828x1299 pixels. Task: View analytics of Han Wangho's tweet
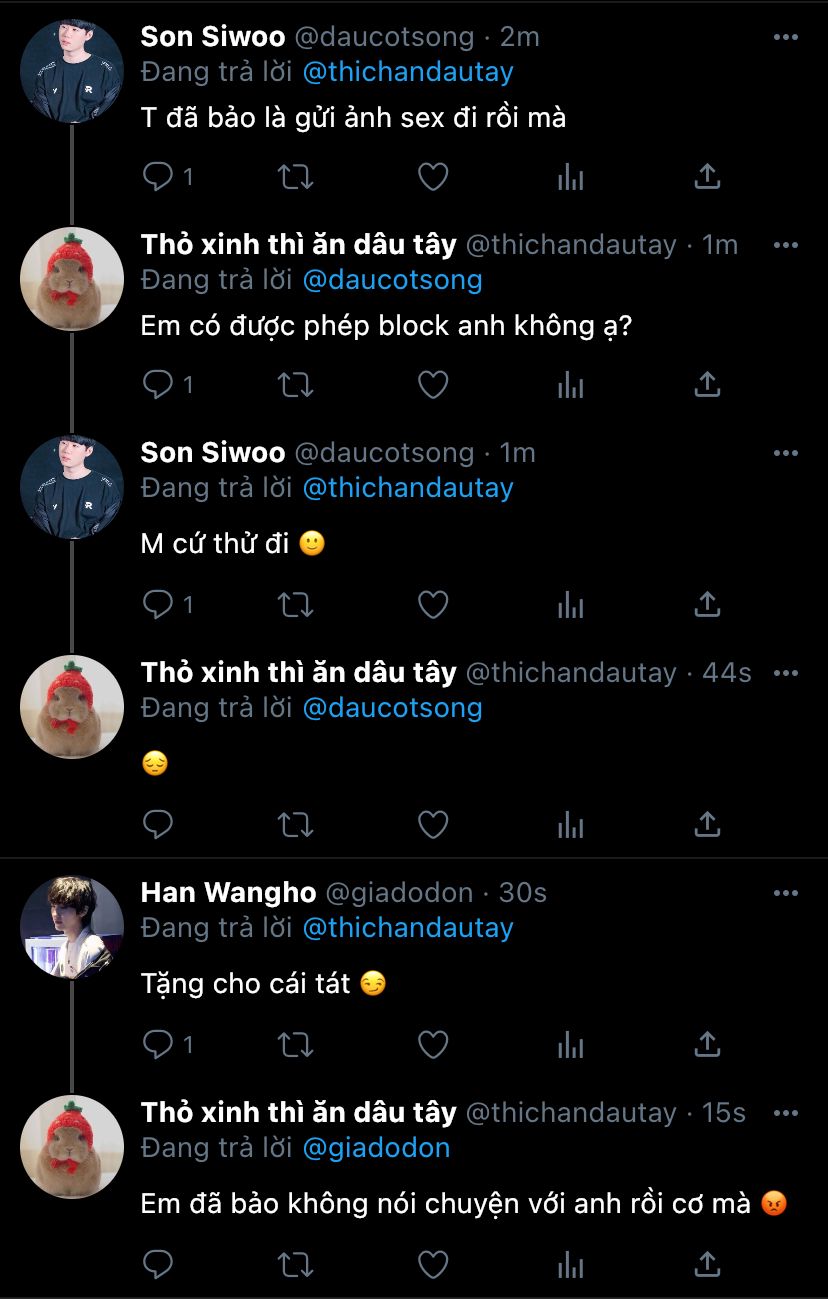pos(570,1044)
